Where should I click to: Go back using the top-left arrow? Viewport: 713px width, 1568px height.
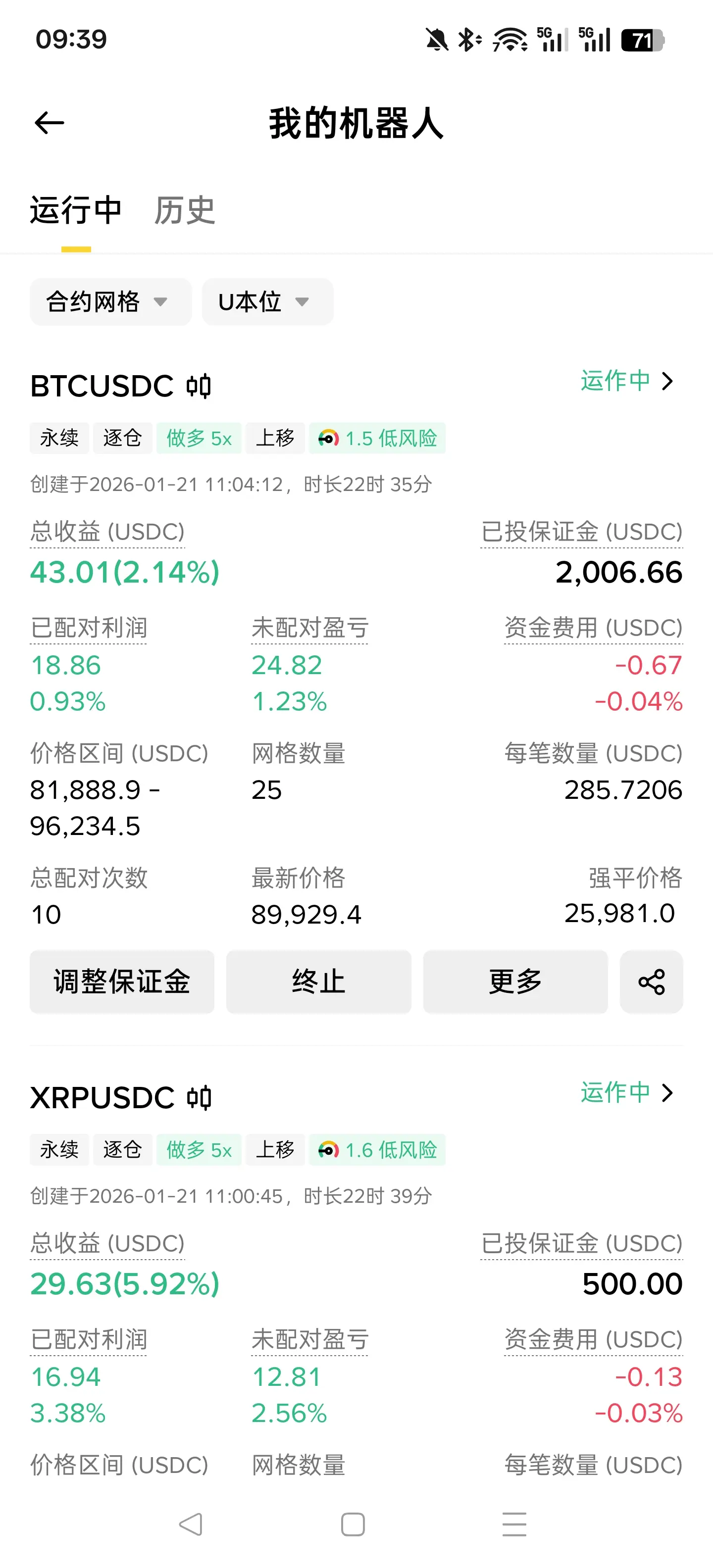[50, 123]
